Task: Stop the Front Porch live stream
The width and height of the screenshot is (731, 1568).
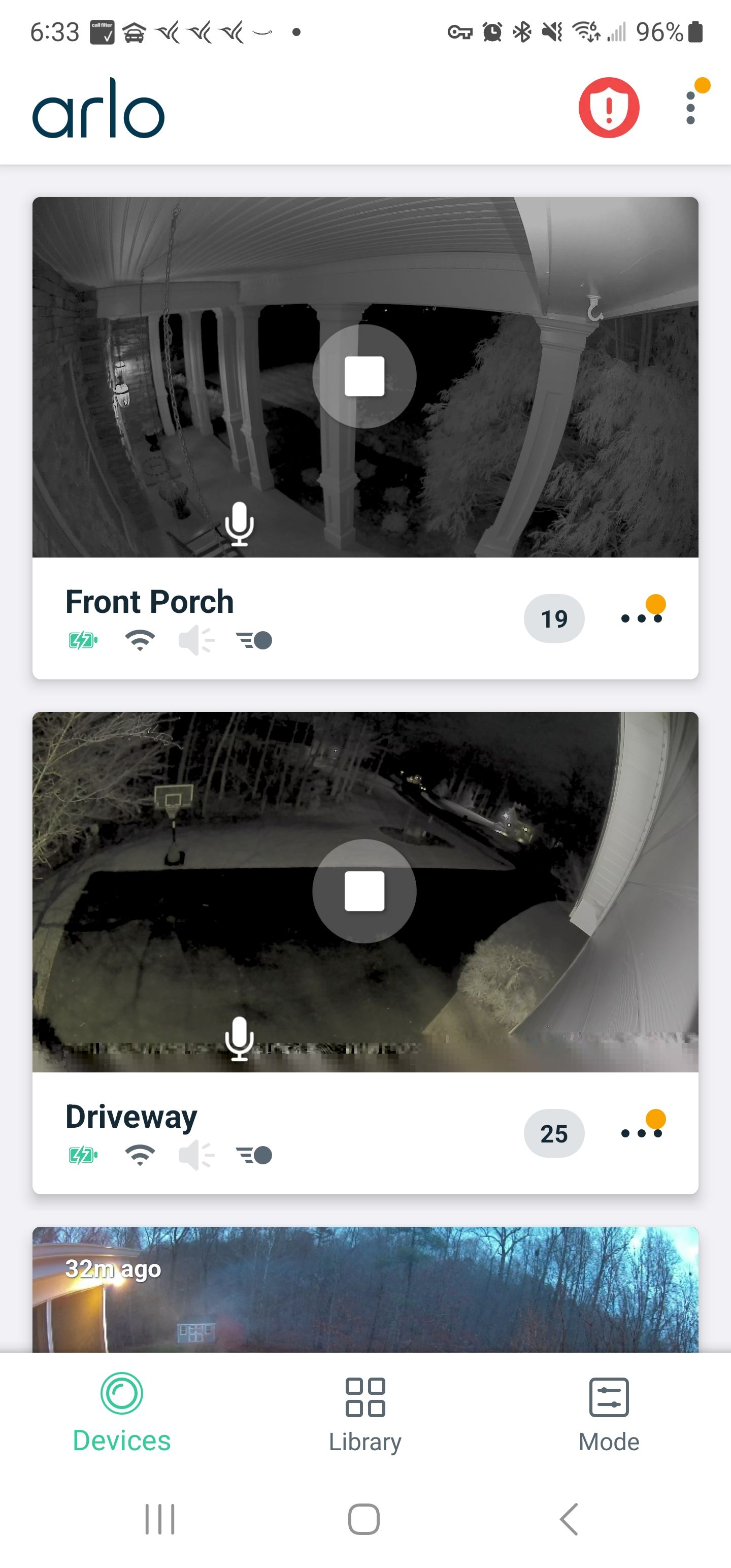Action: coord(364,376)
